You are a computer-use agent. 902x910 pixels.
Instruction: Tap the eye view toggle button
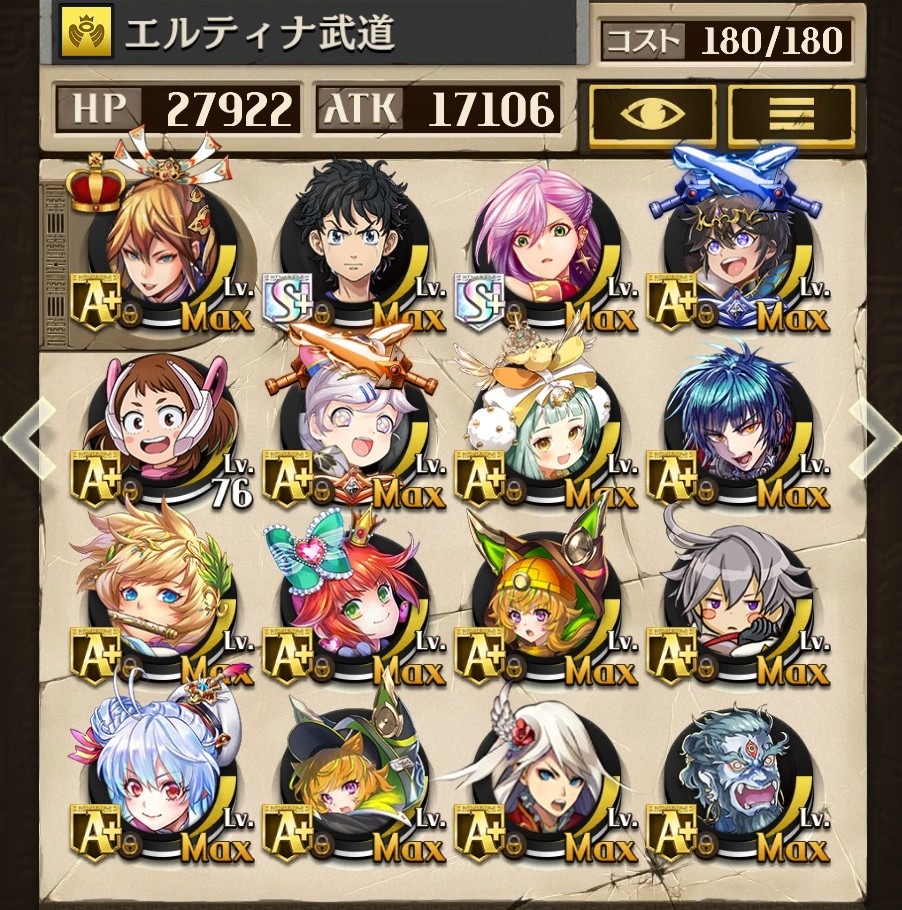pyautogui.click(x=652, y=115)
